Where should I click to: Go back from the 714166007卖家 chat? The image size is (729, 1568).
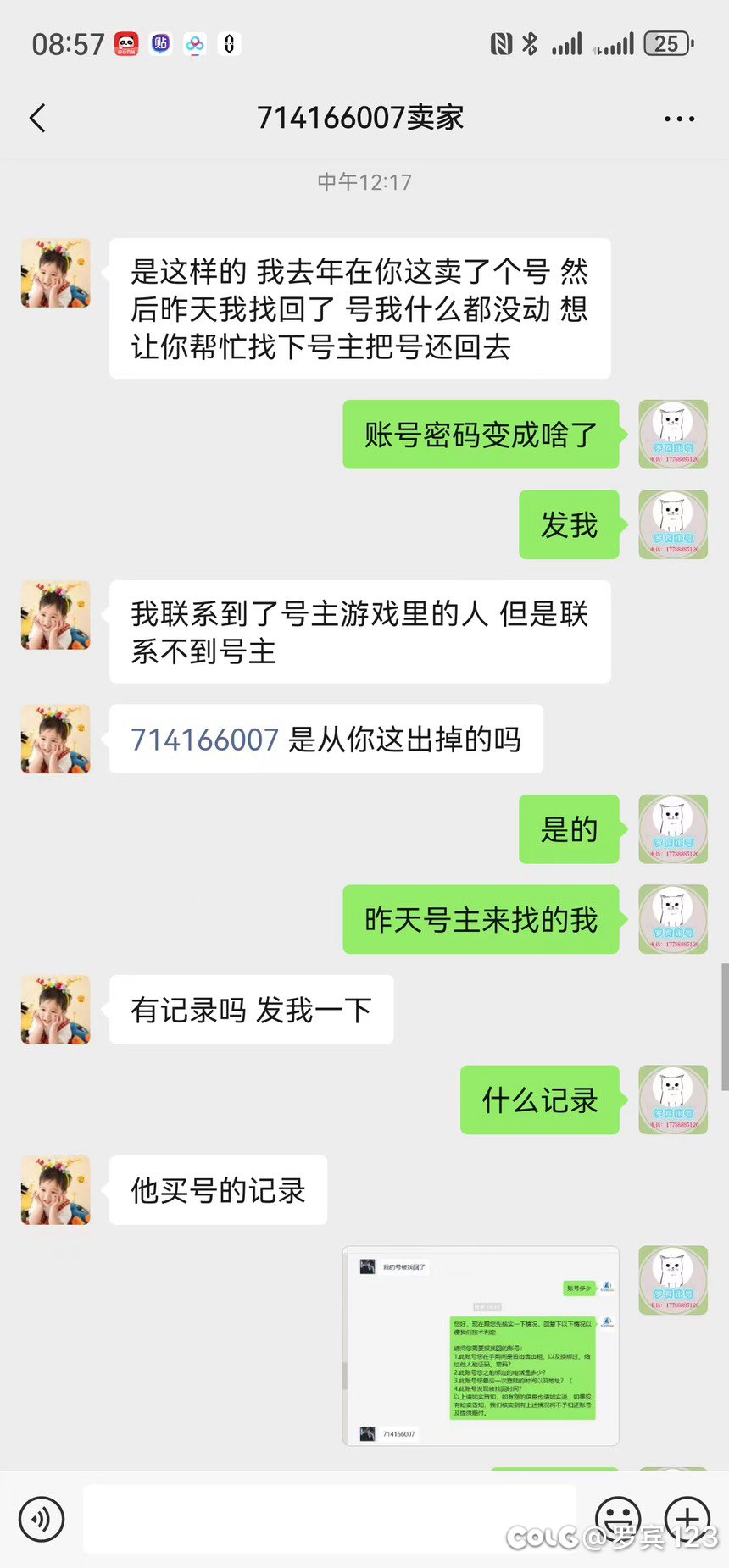click(37, 119)
